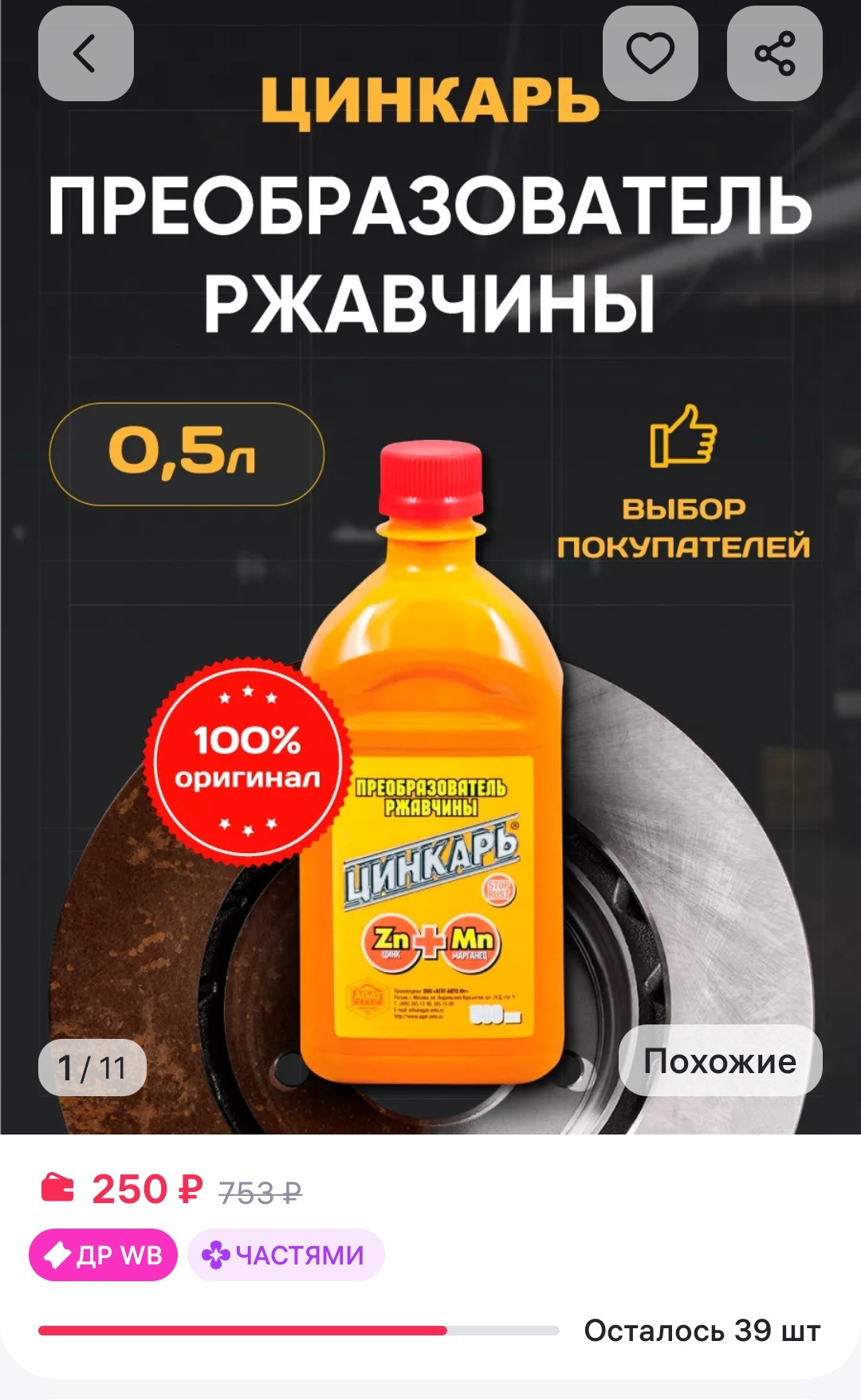Add the product to favorites
861x1400 pixels.
click(650, 54)
